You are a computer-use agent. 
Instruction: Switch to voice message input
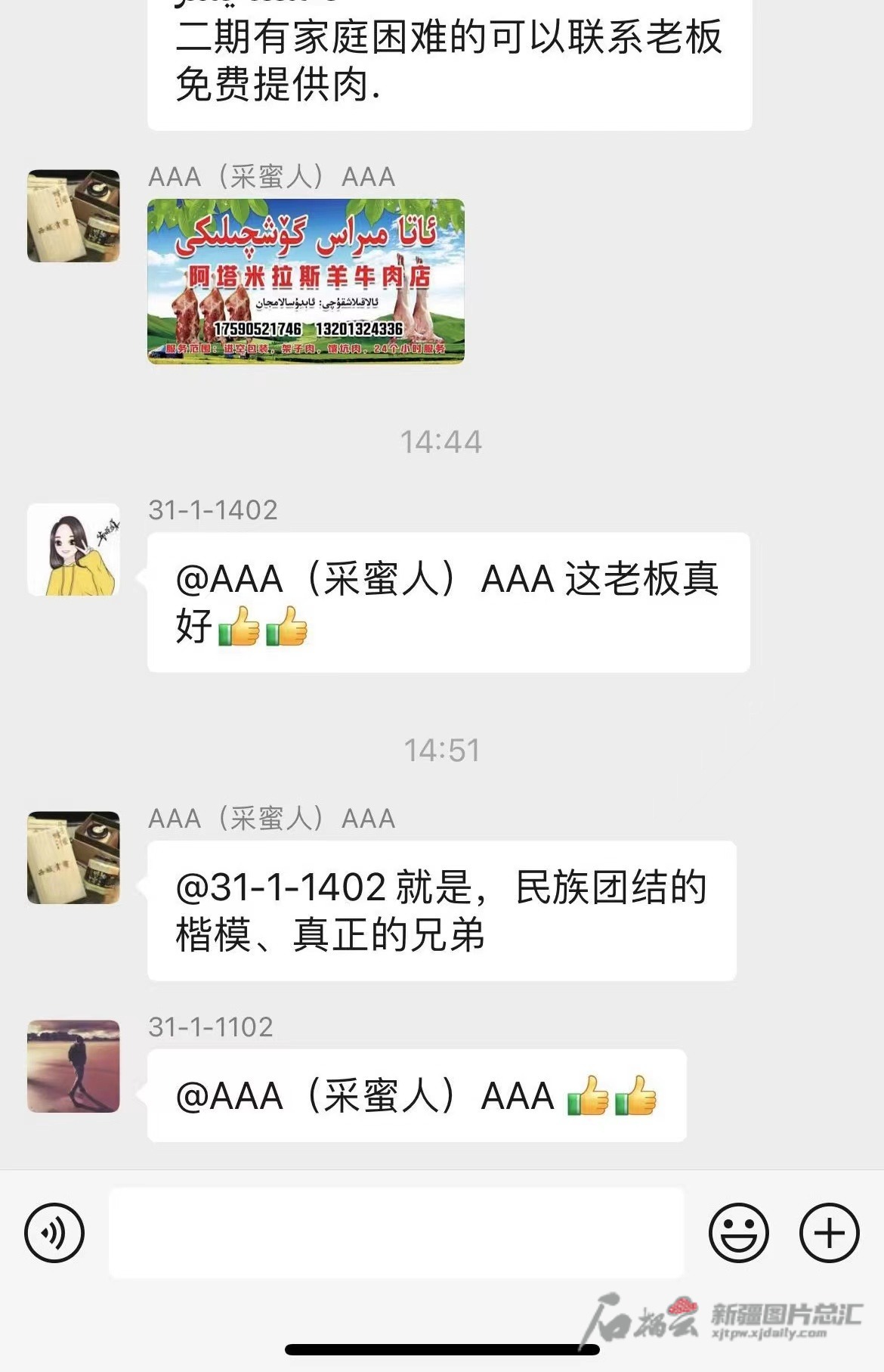pos(54,1232)
